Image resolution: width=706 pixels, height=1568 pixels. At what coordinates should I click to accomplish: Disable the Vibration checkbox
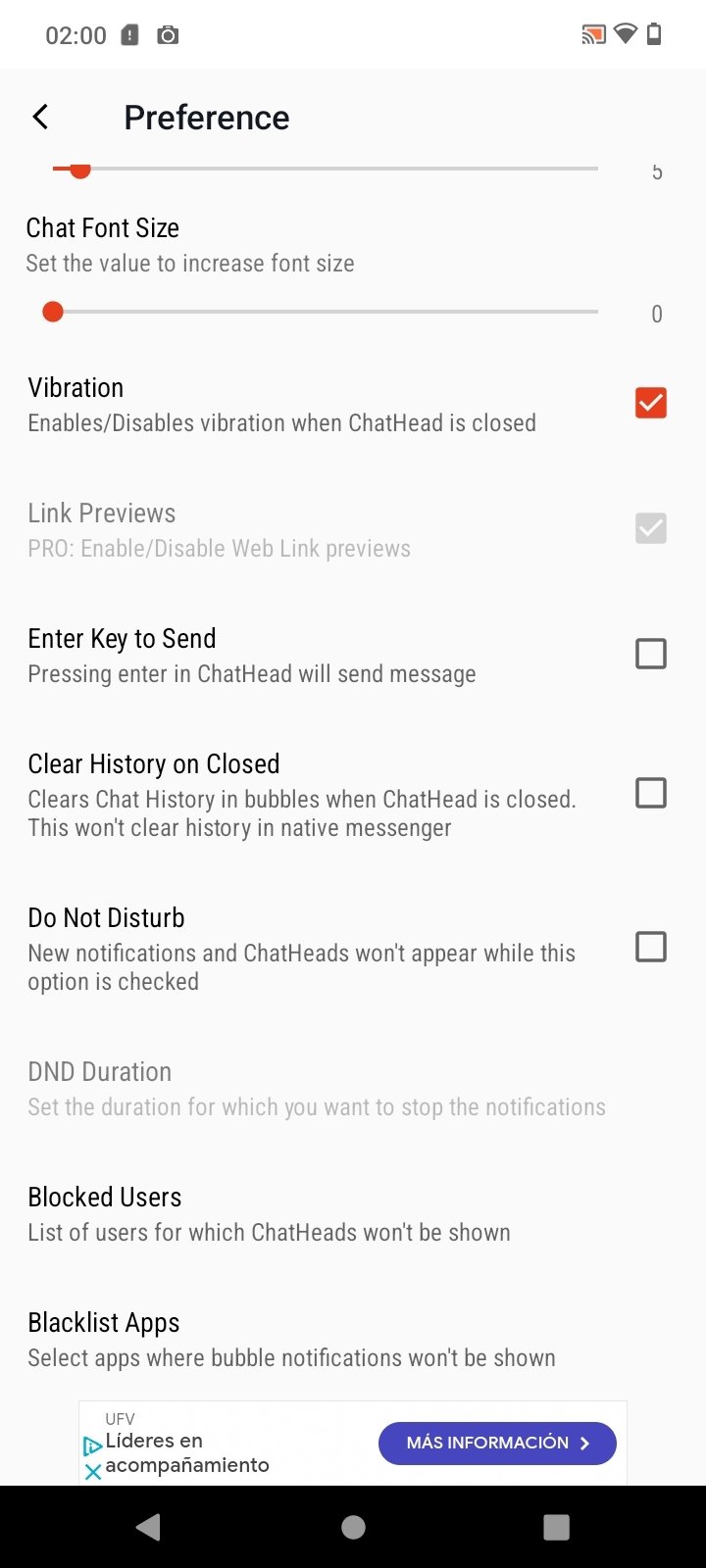(x=651, y=403)
